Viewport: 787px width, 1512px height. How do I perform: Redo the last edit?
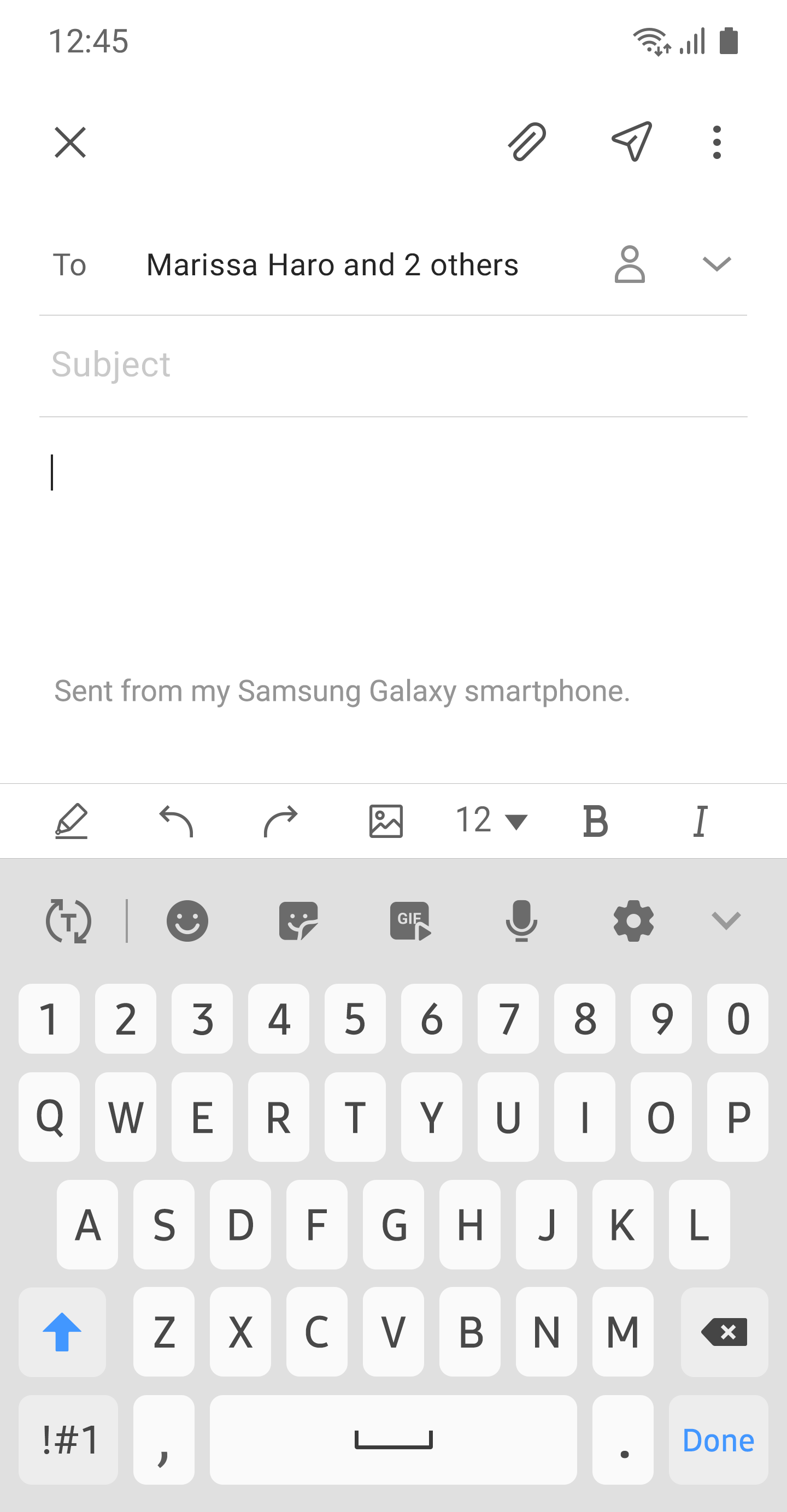tap(281, 820)
